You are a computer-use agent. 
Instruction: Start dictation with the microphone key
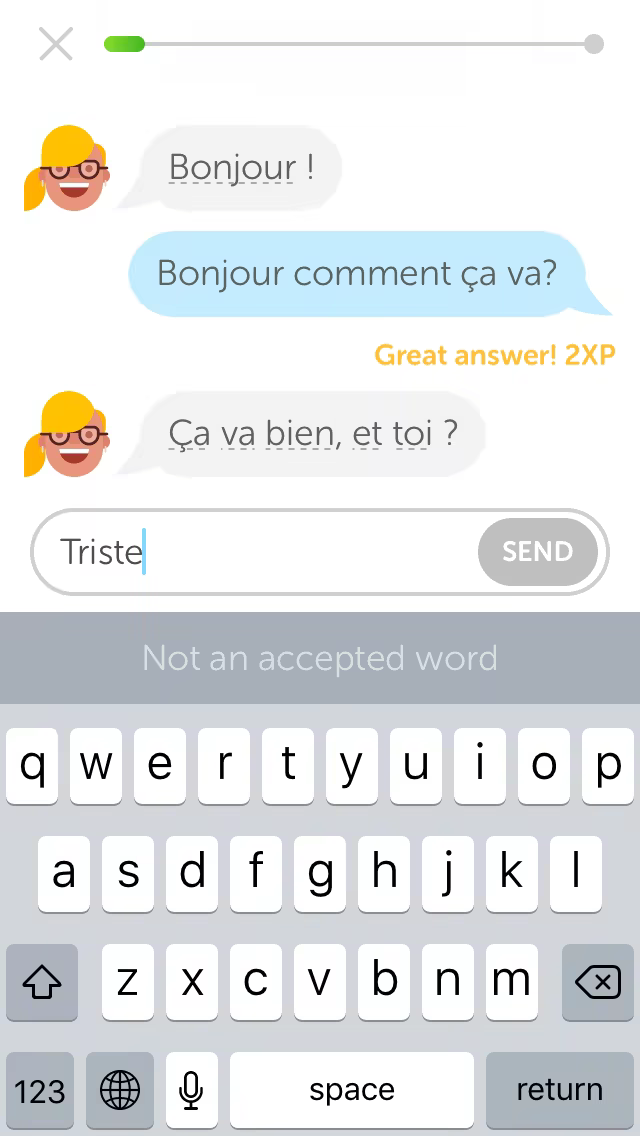[191, 1089]
